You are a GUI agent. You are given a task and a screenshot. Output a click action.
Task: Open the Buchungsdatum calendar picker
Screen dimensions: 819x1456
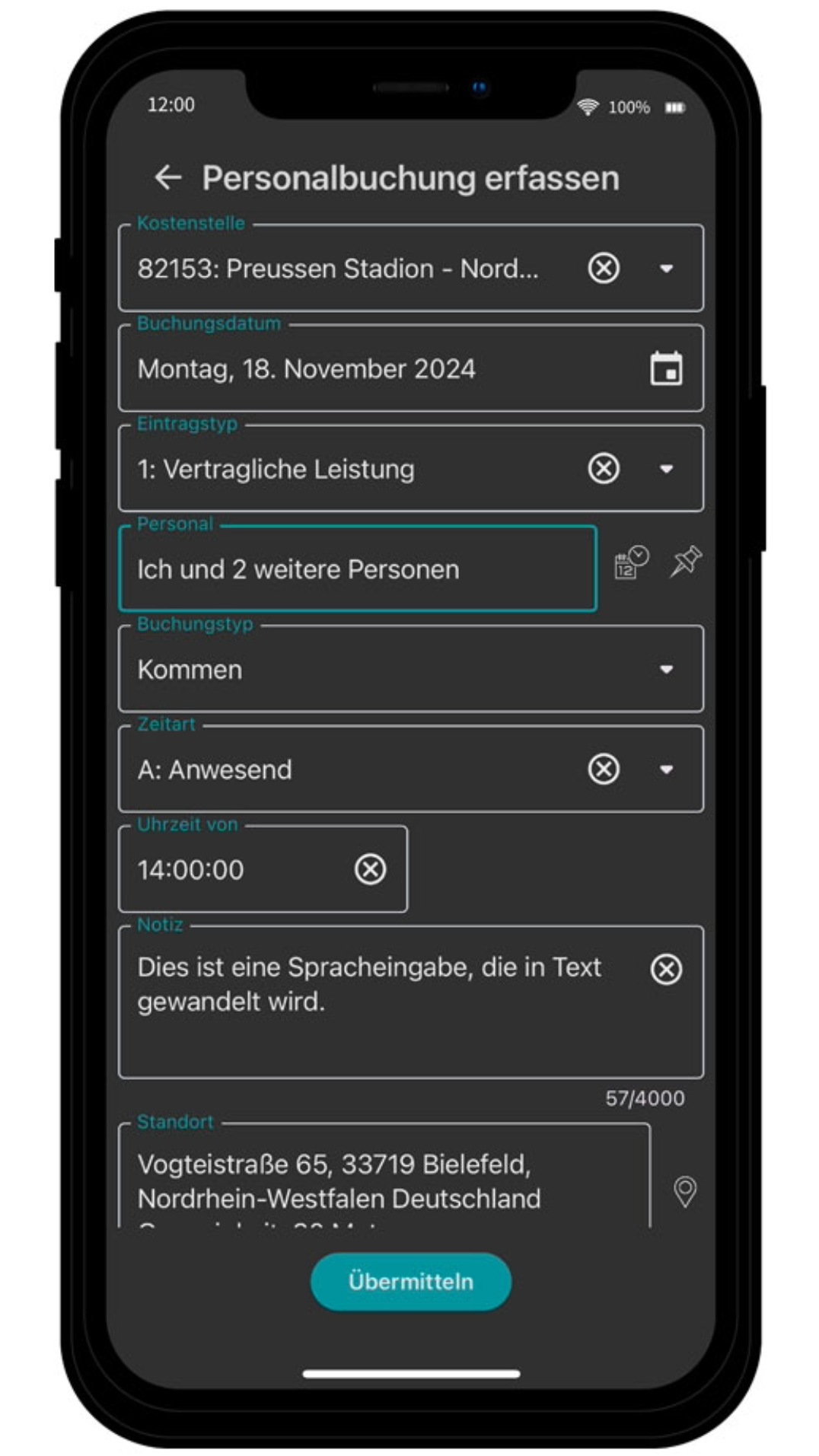666,369
